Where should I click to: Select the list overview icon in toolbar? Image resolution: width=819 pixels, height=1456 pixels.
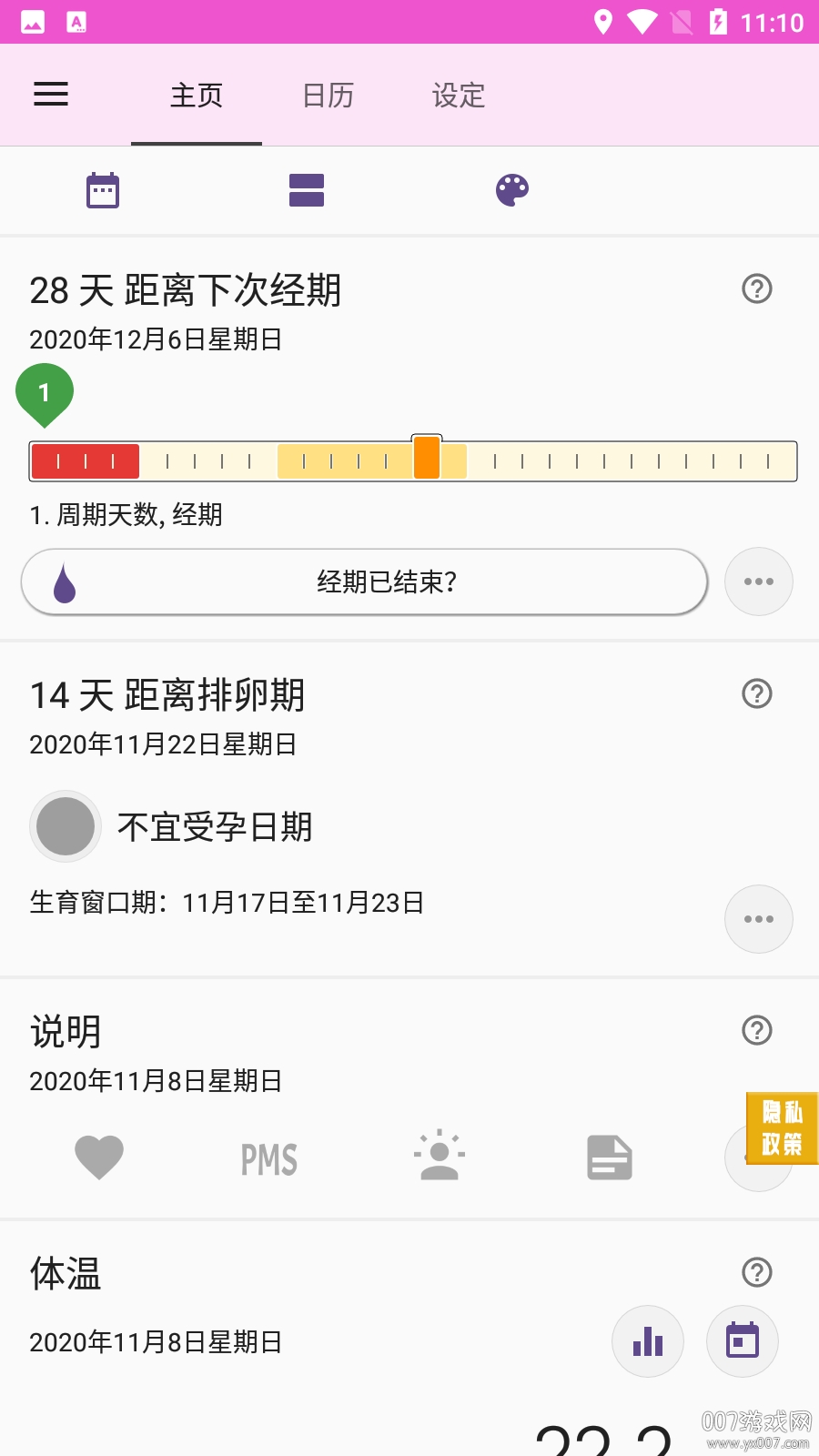(x=306, y=189)
